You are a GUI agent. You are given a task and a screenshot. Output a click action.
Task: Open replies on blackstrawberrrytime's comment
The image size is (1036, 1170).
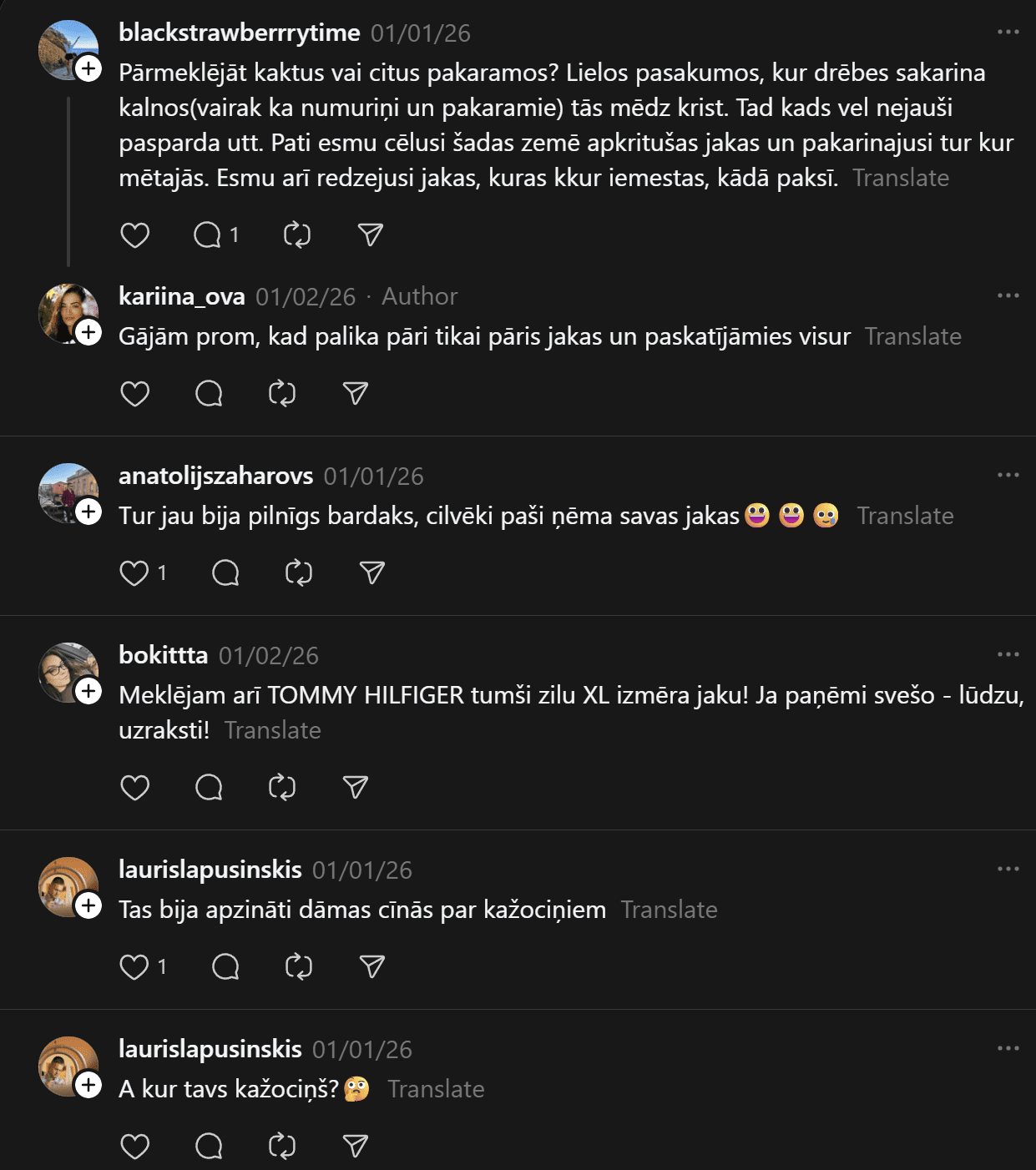pyautogui.click(x=208, y=235)
